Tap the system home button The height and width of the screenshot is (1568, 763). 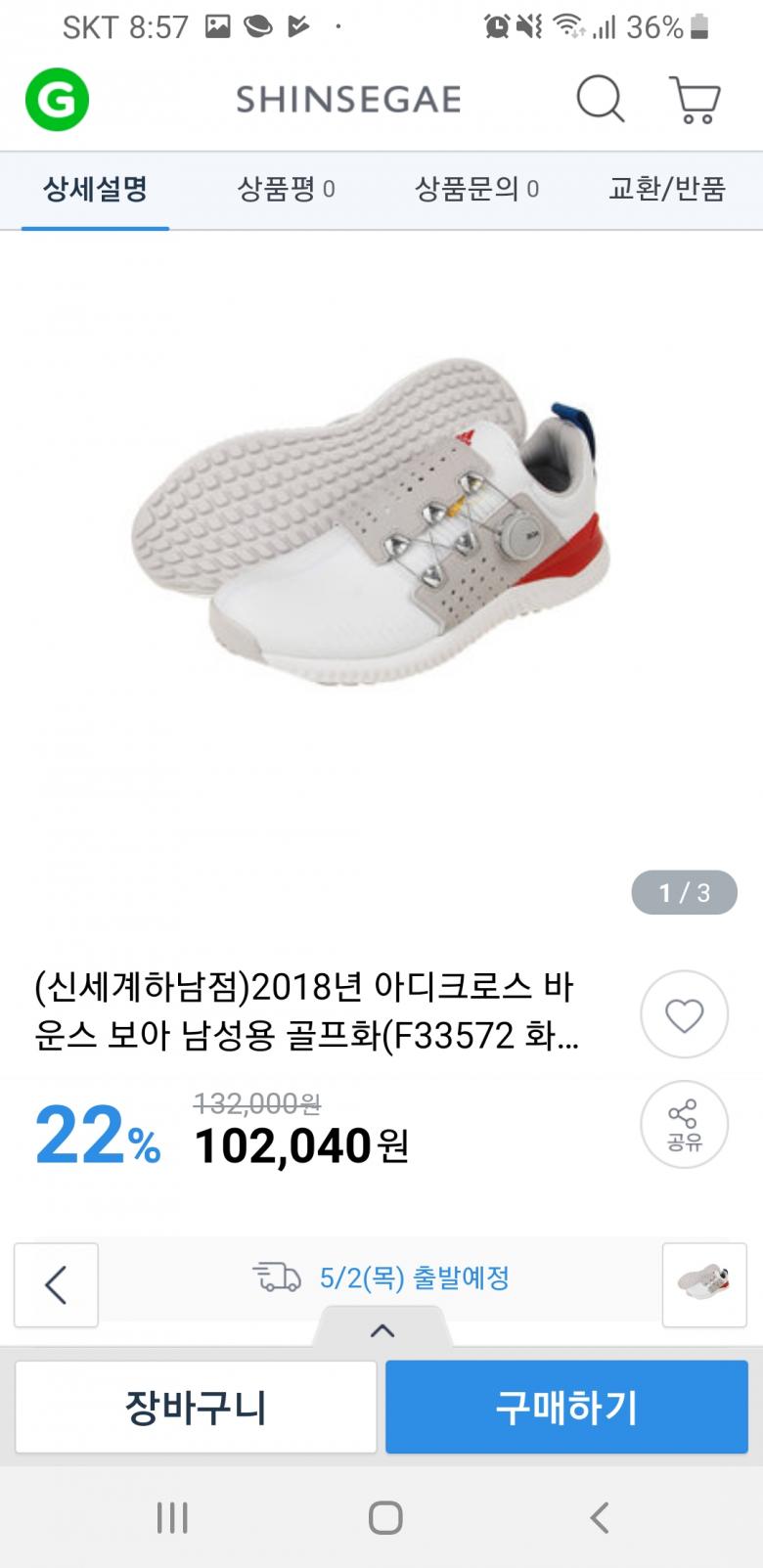(x=384, y=1517)
